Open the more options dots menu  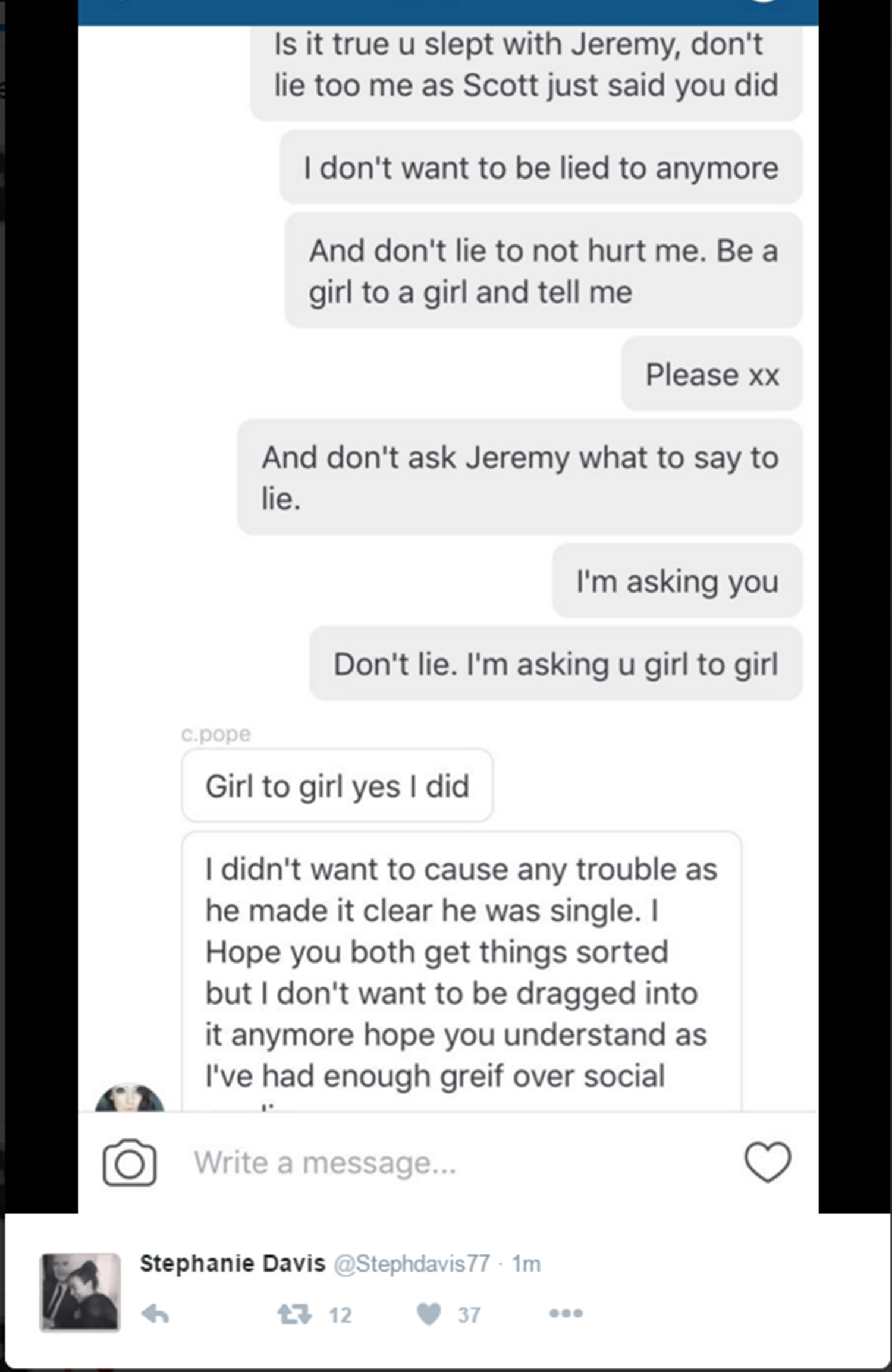coord(566,1313)
